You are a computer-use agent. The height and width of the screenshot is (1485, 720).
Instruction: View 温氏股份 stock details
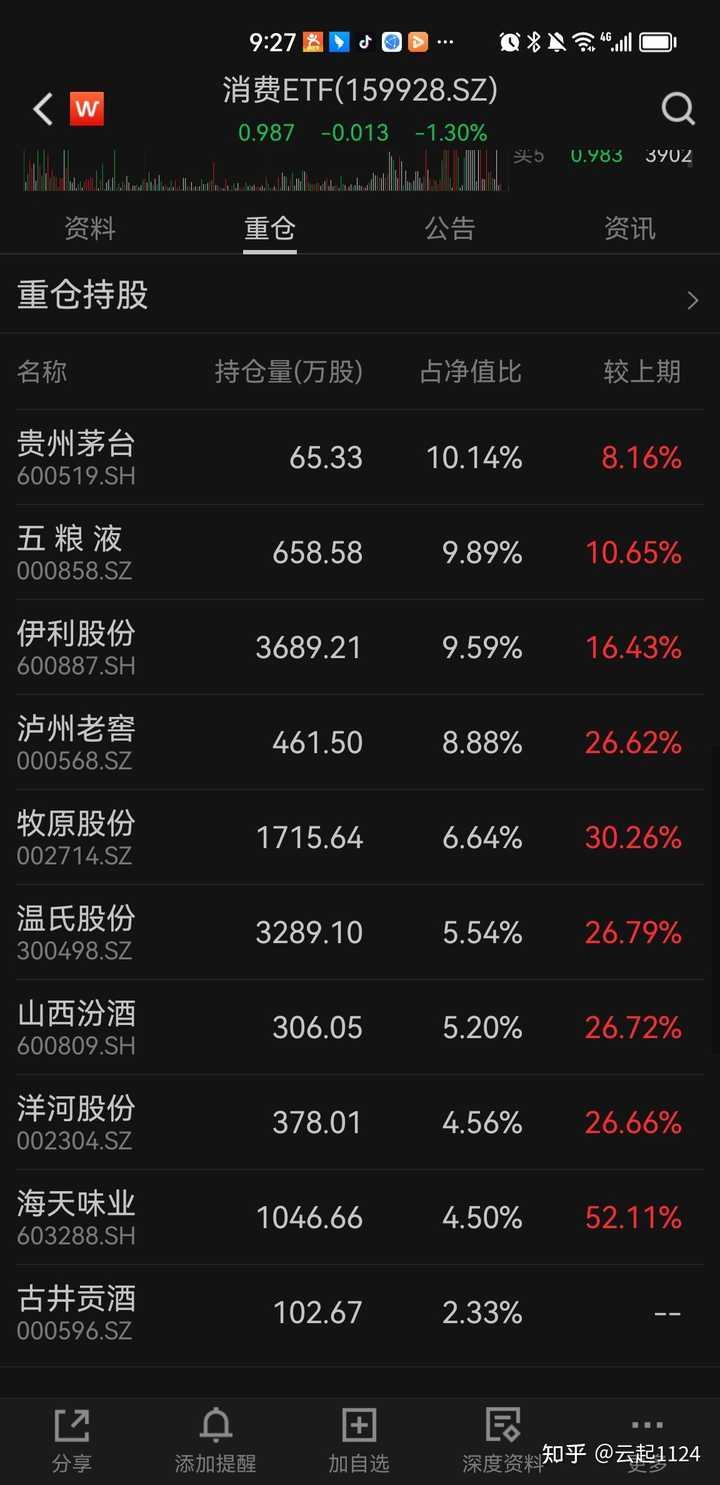tap(360, 932)
